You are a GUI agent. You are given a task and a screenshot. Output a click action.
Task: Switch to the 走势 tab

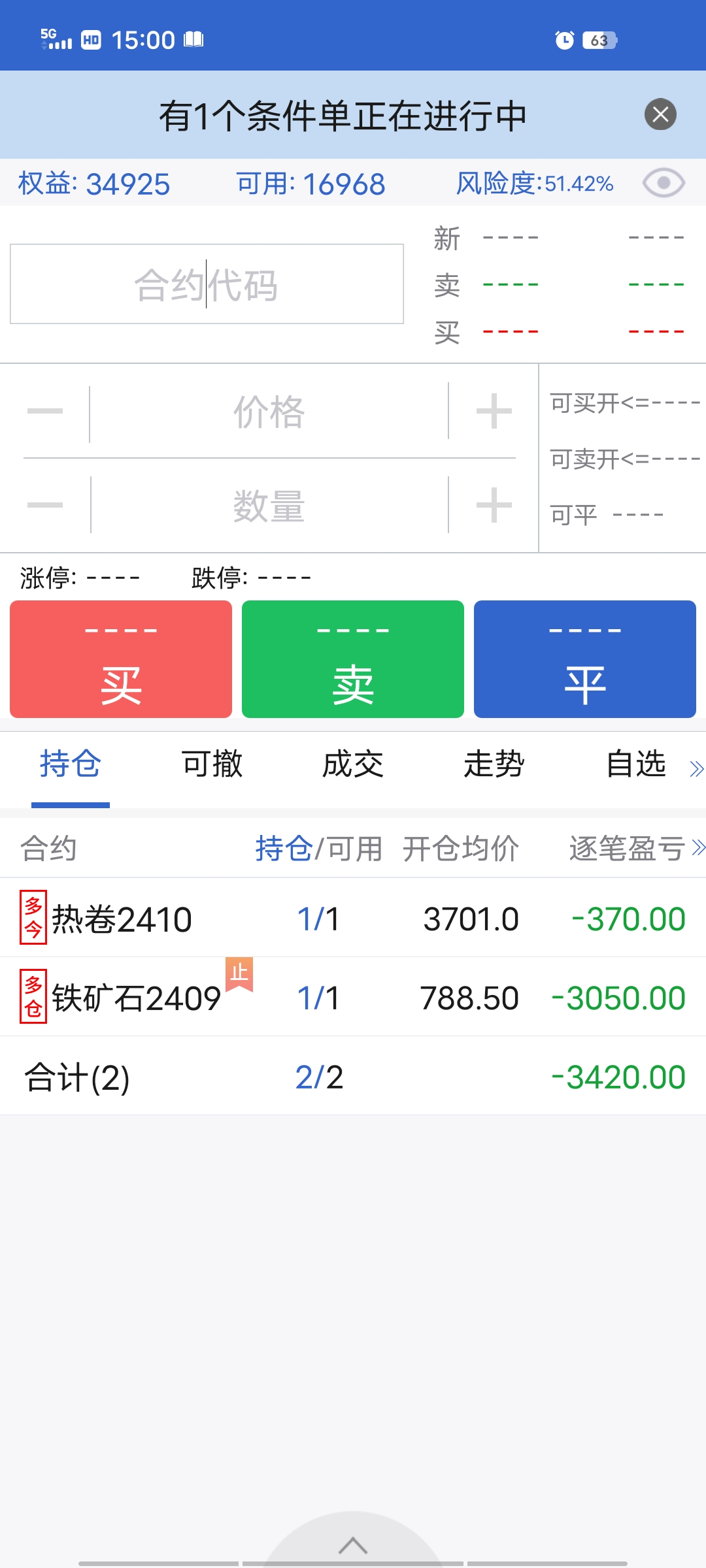[494, 764]
